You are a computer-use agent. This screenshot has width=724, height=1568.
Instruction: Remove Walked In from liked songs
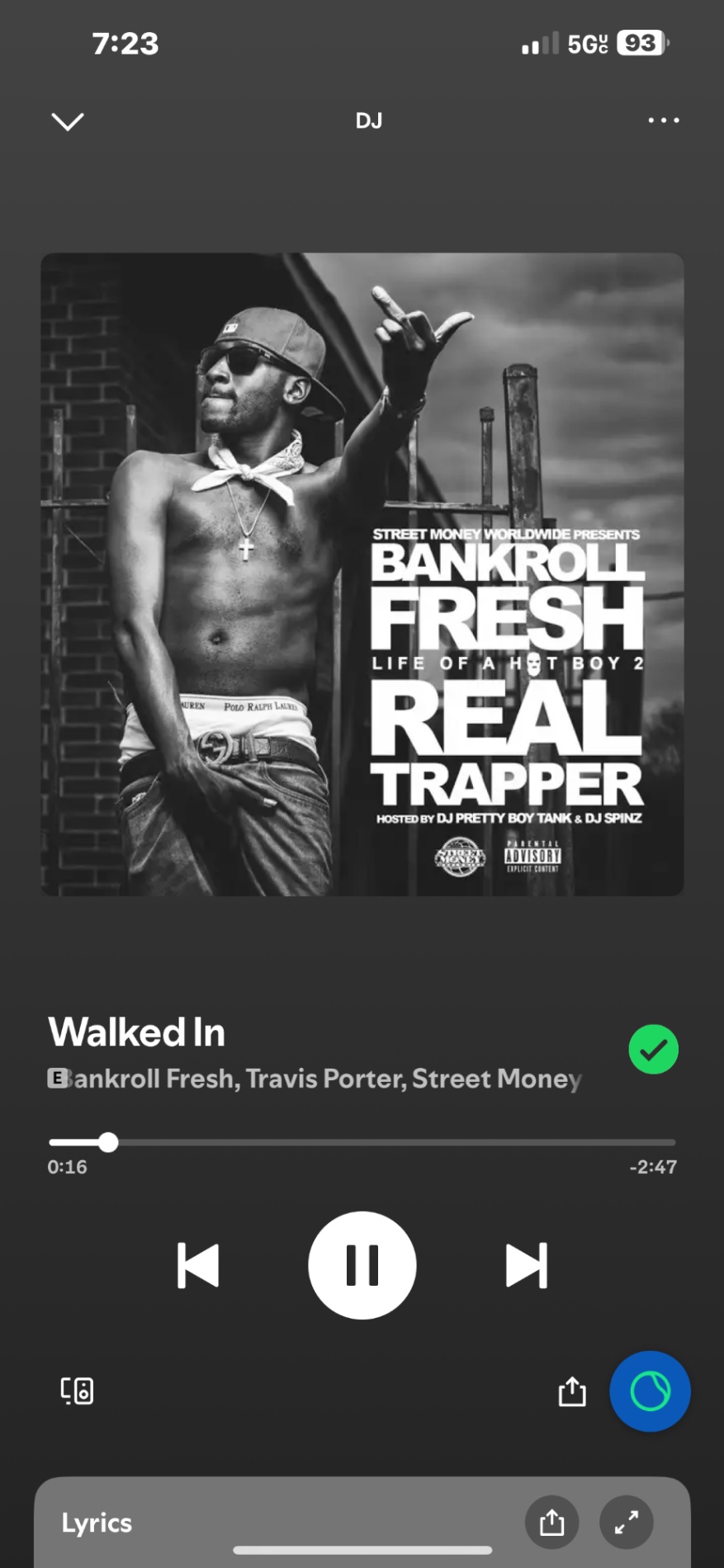pyautogui.click(x=653, y=1049)
